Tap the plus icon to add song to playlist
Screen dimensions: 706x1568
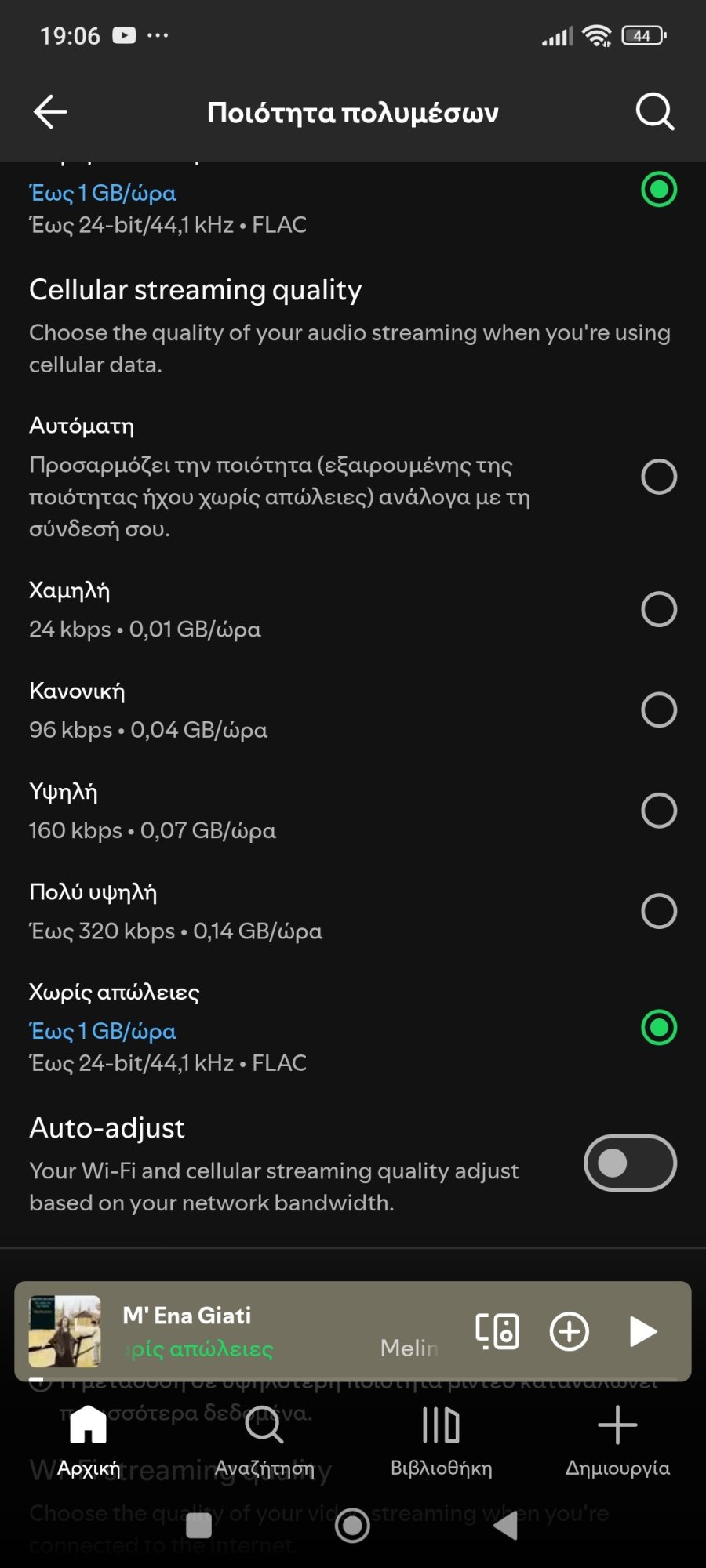(x=568, y=1330)
